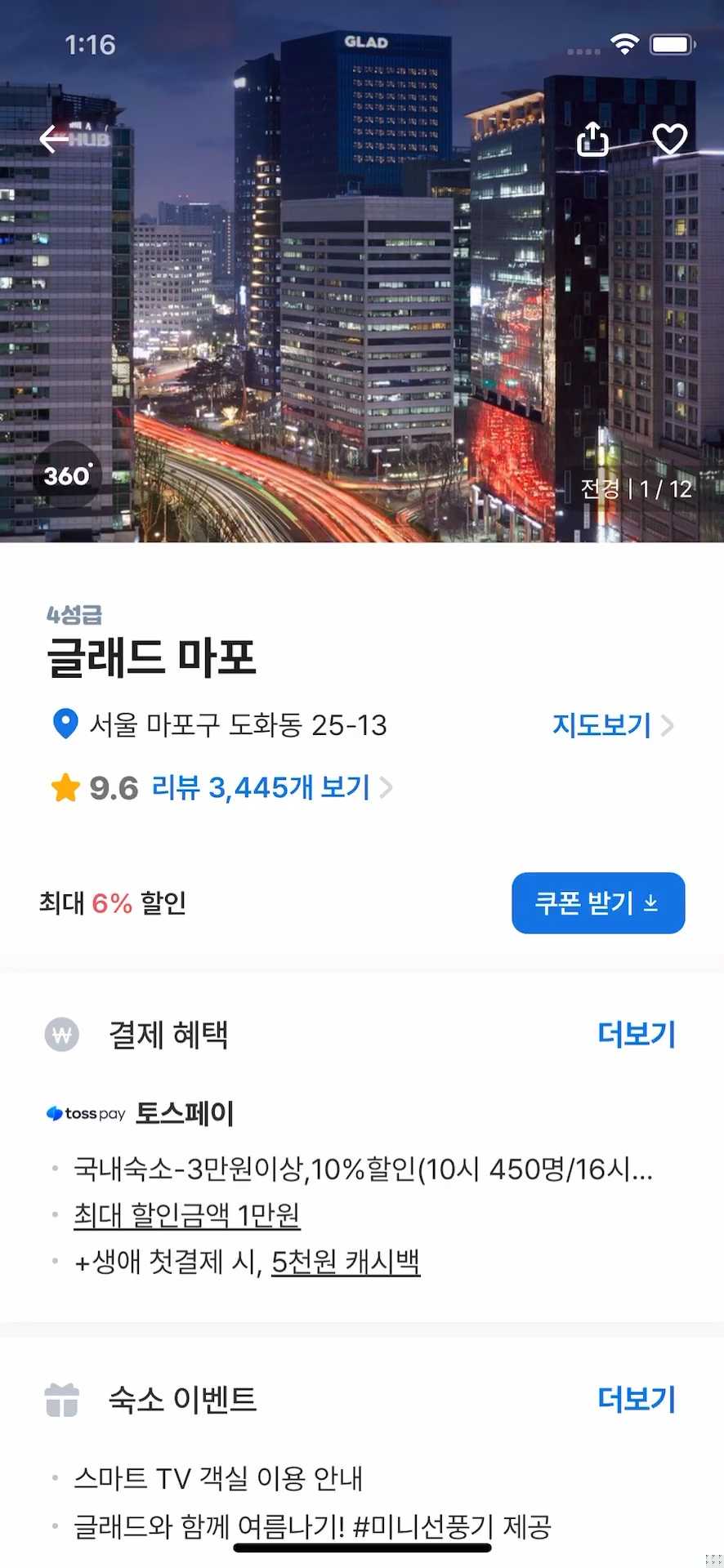Expand the map with the 지도보기 chevron
724x1568 pixels.
click(669, 724)
